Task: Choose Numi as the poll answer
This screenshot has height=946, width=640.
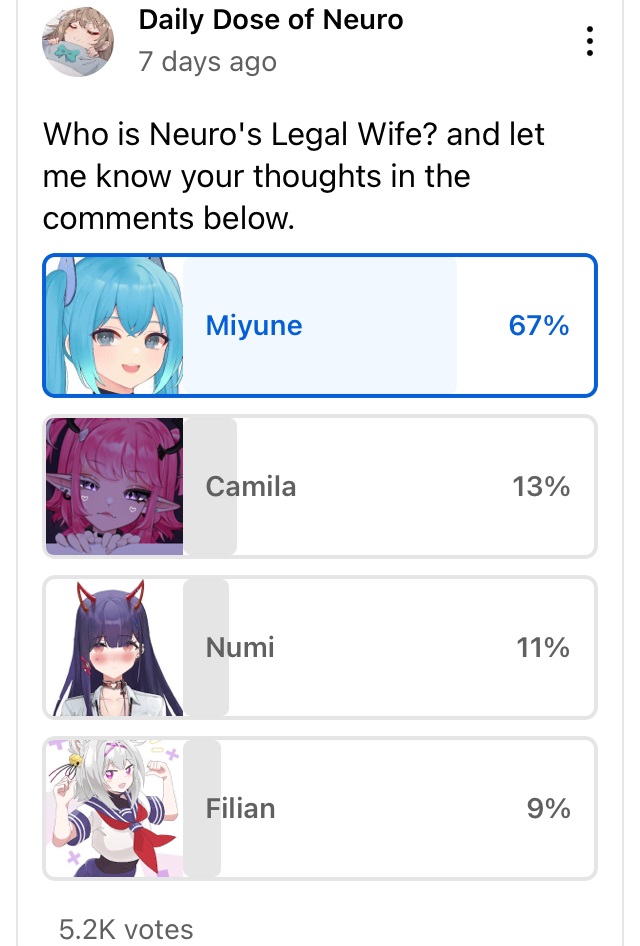Action: coord(320,648)
